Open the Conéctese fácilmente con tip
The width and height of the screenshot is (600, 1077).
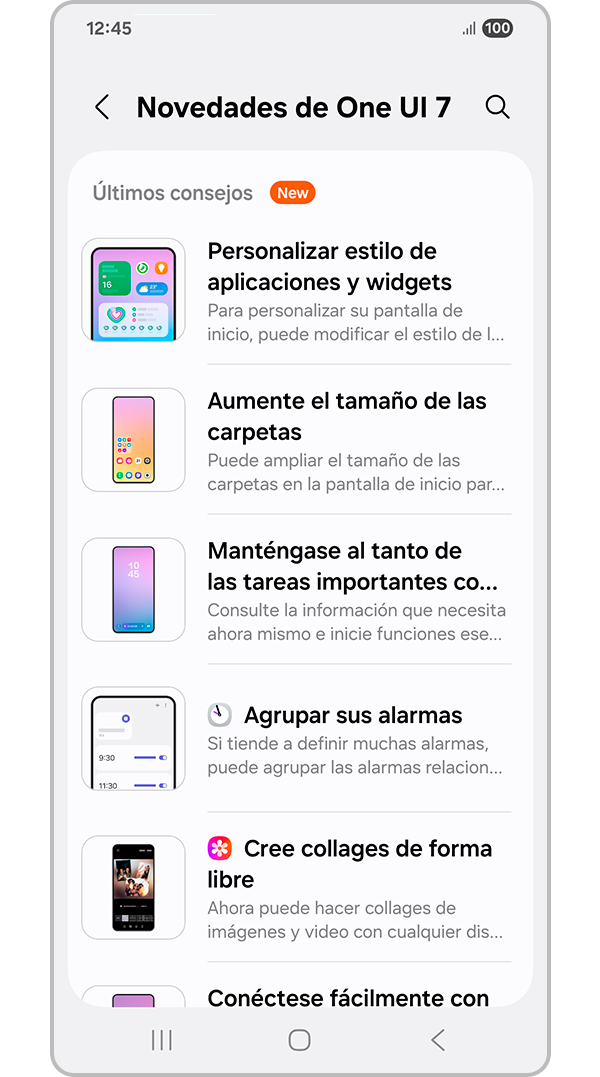pos(348,996)
